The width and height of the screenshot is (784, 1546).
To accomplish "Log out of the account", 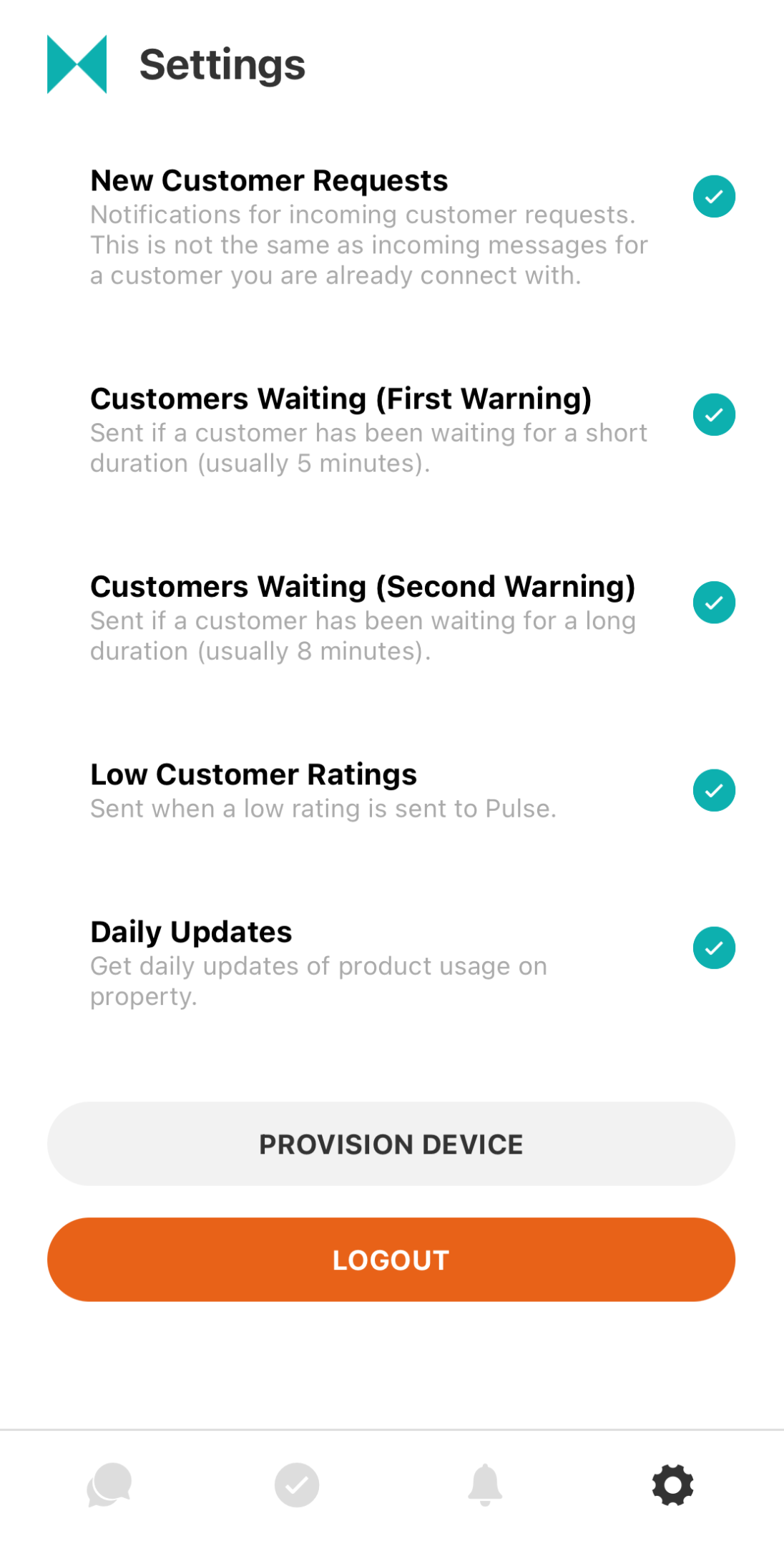I will (x=391, y=1260).
